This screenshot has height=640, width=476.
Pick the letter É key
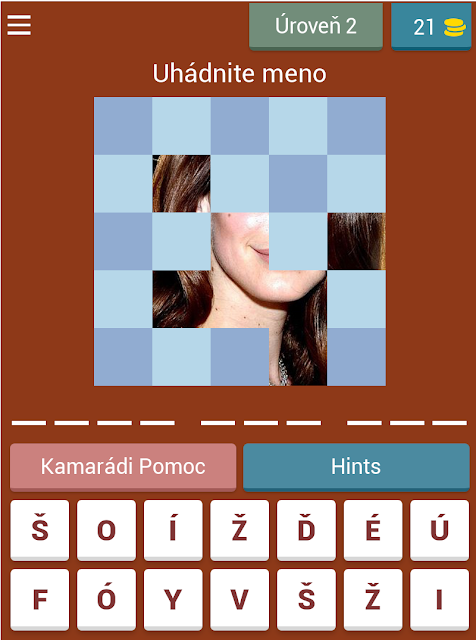373,530
